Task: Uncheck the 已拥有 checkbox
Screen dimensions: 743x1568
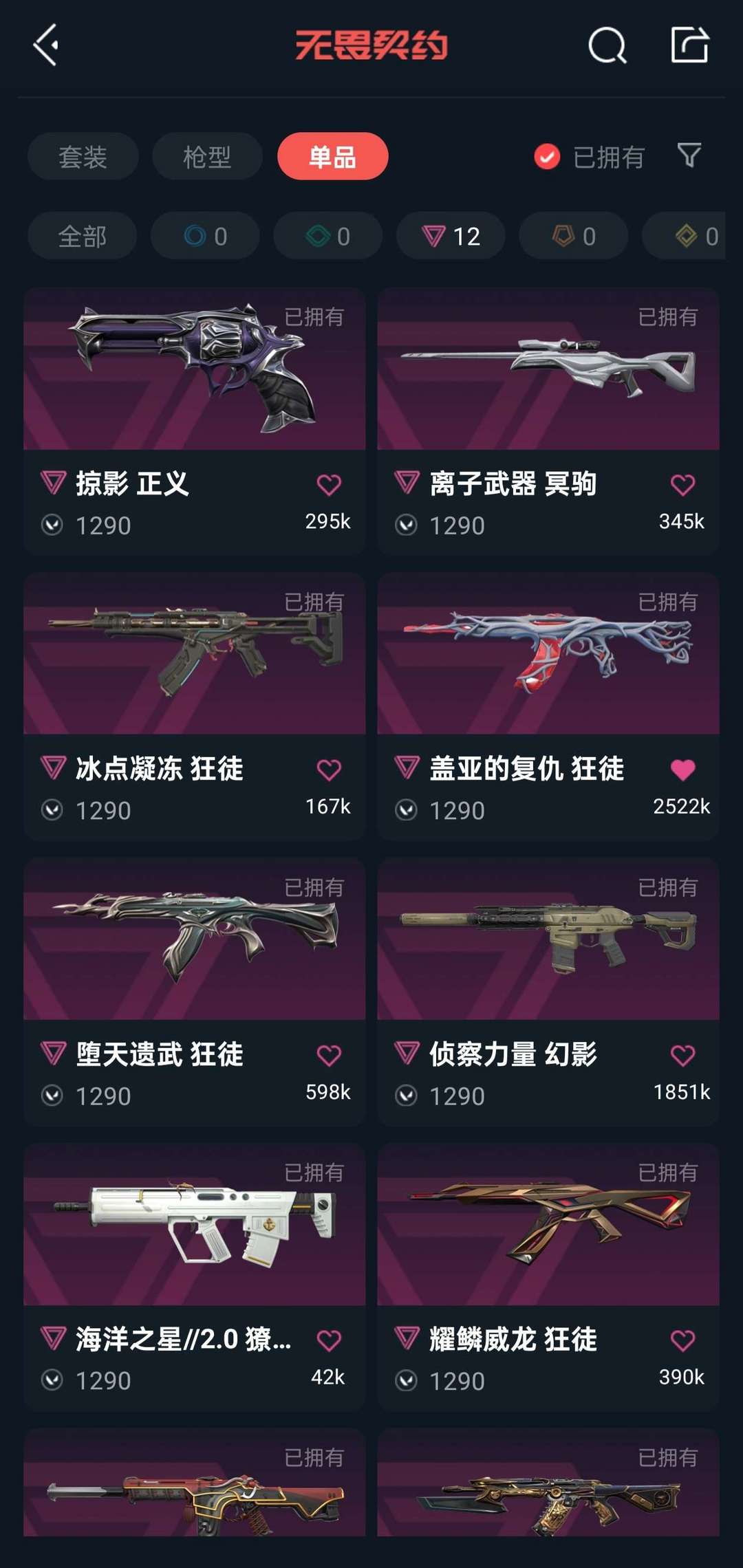Action: point(547,157)
